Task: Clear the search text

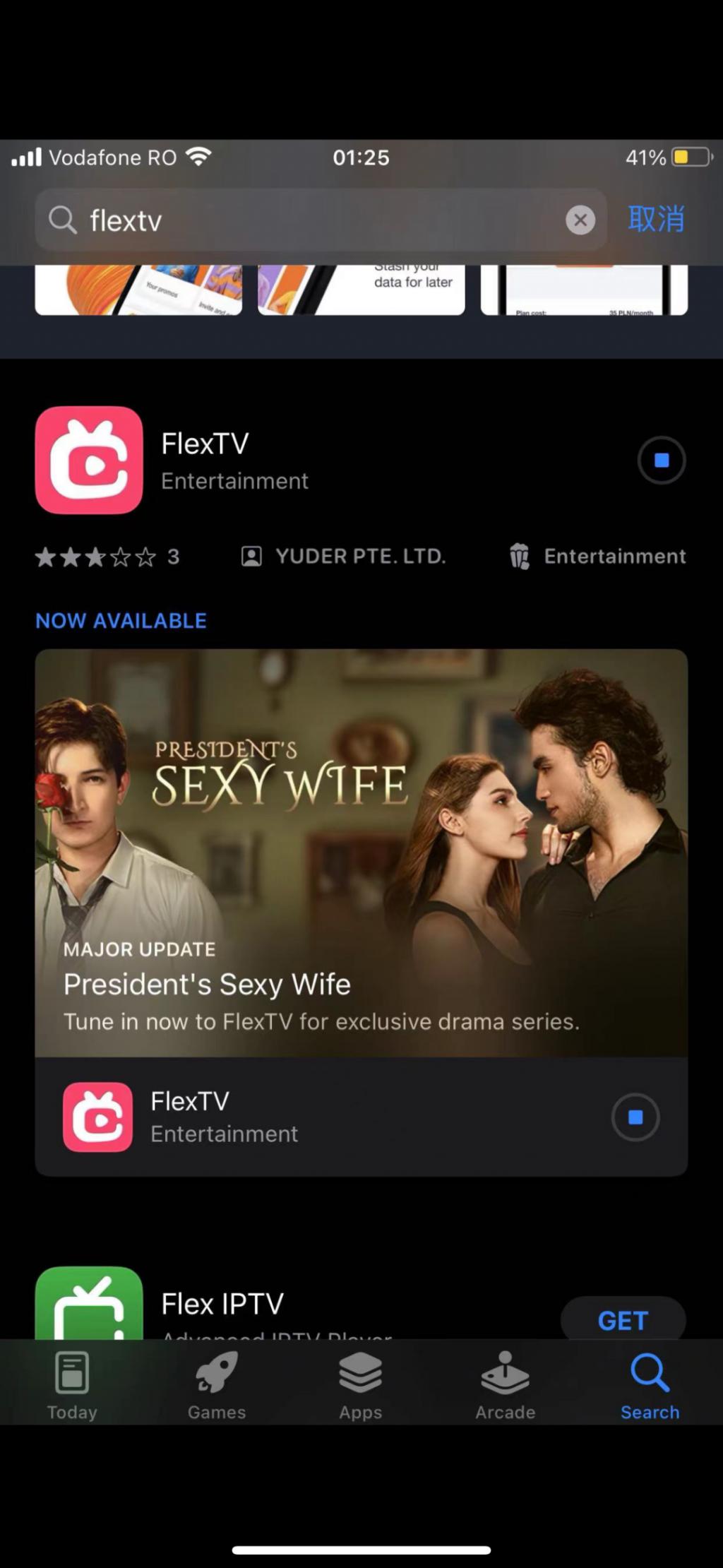Action: (580, 220)
